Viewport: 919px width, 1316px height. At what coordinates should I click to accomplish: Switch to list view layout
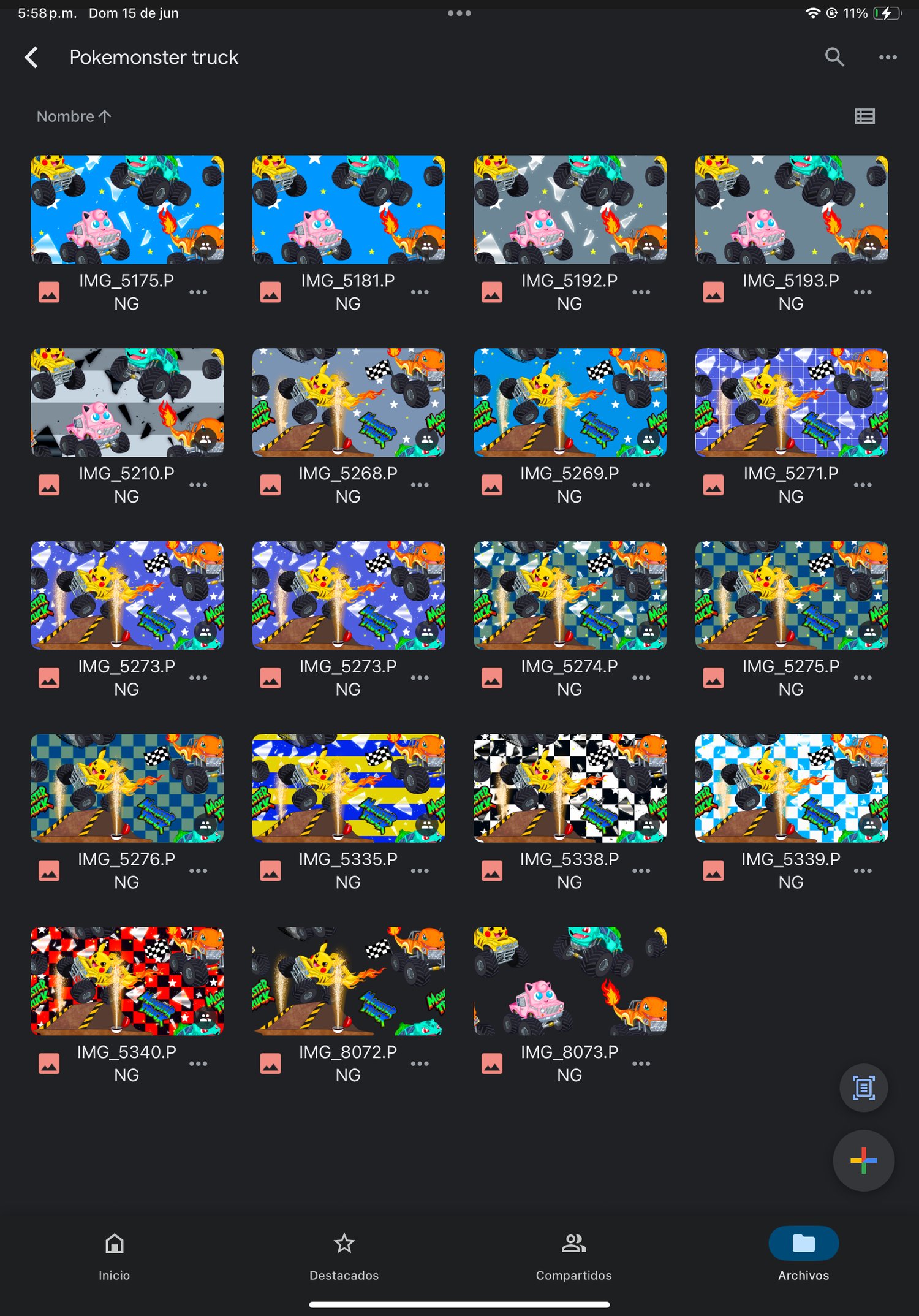(864, 116)
